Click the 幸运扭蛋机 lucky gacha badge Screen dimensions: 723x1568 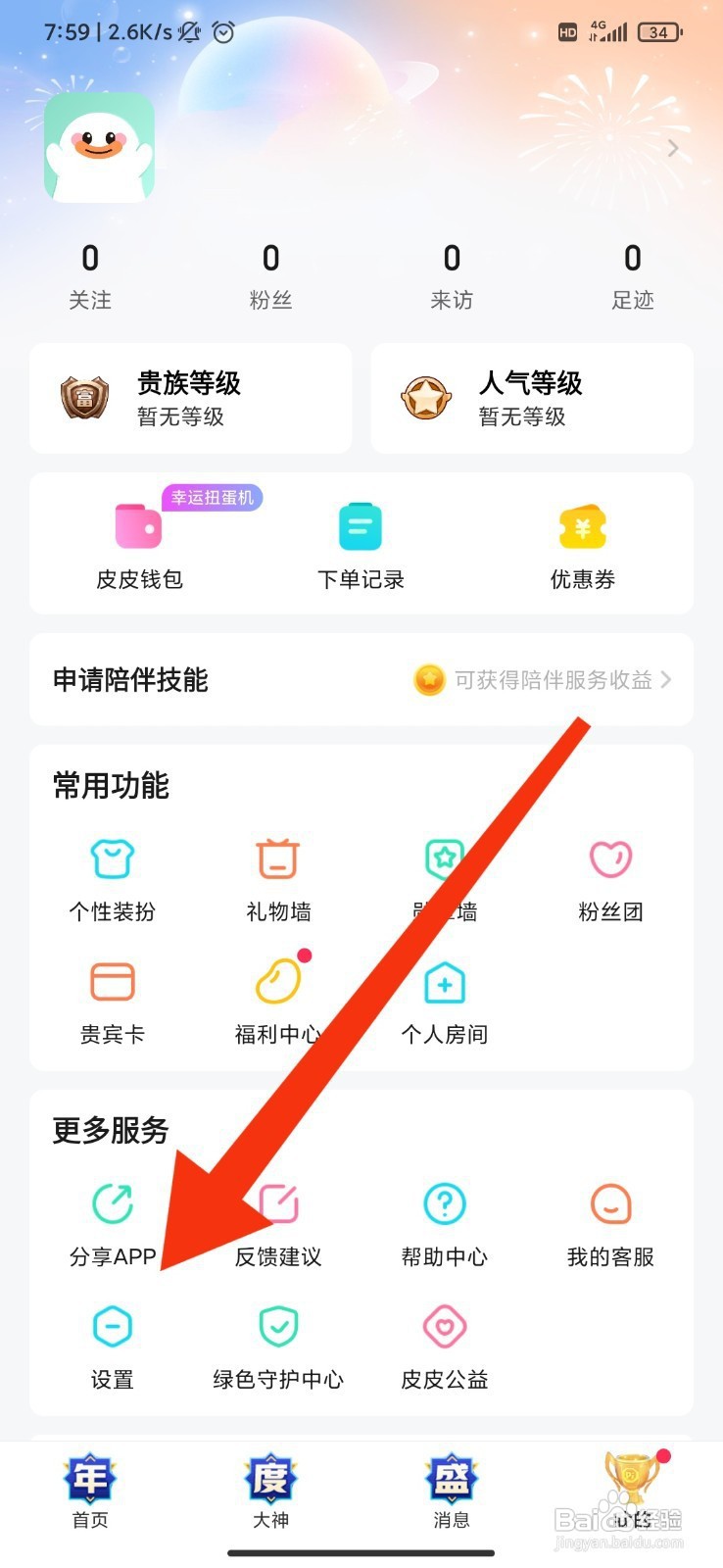tap(211, 498)
